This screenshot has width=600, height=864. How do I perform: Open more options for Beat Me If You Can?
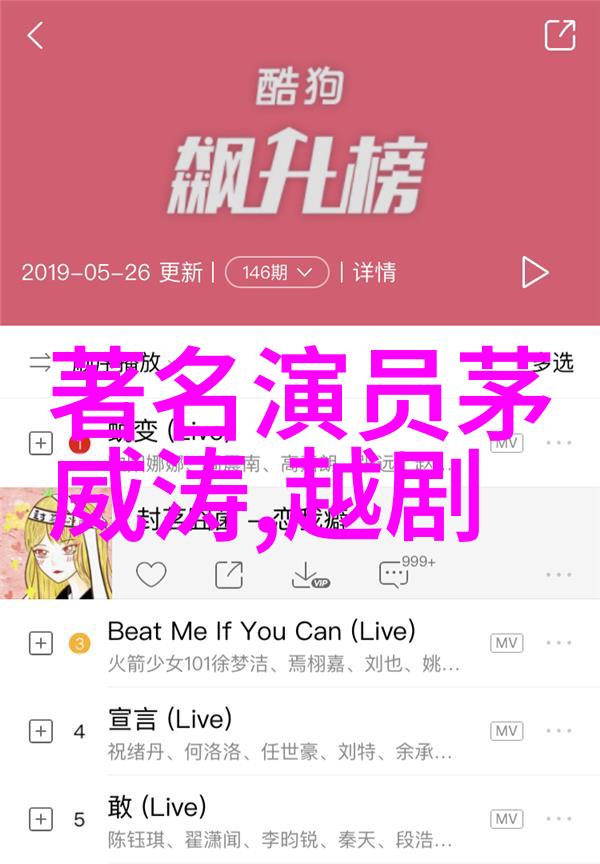point(559,643)
